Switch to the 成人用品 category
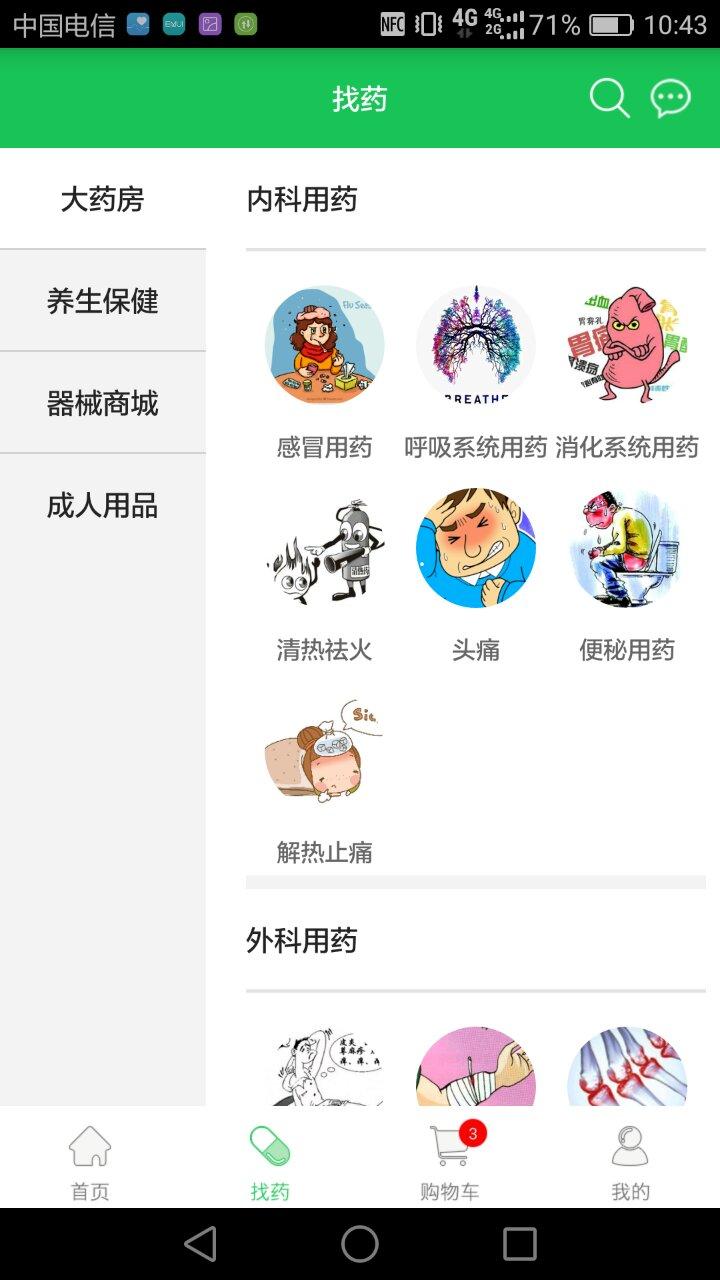This screenshot has width=720, height=1280. click(x=103, y=506)
